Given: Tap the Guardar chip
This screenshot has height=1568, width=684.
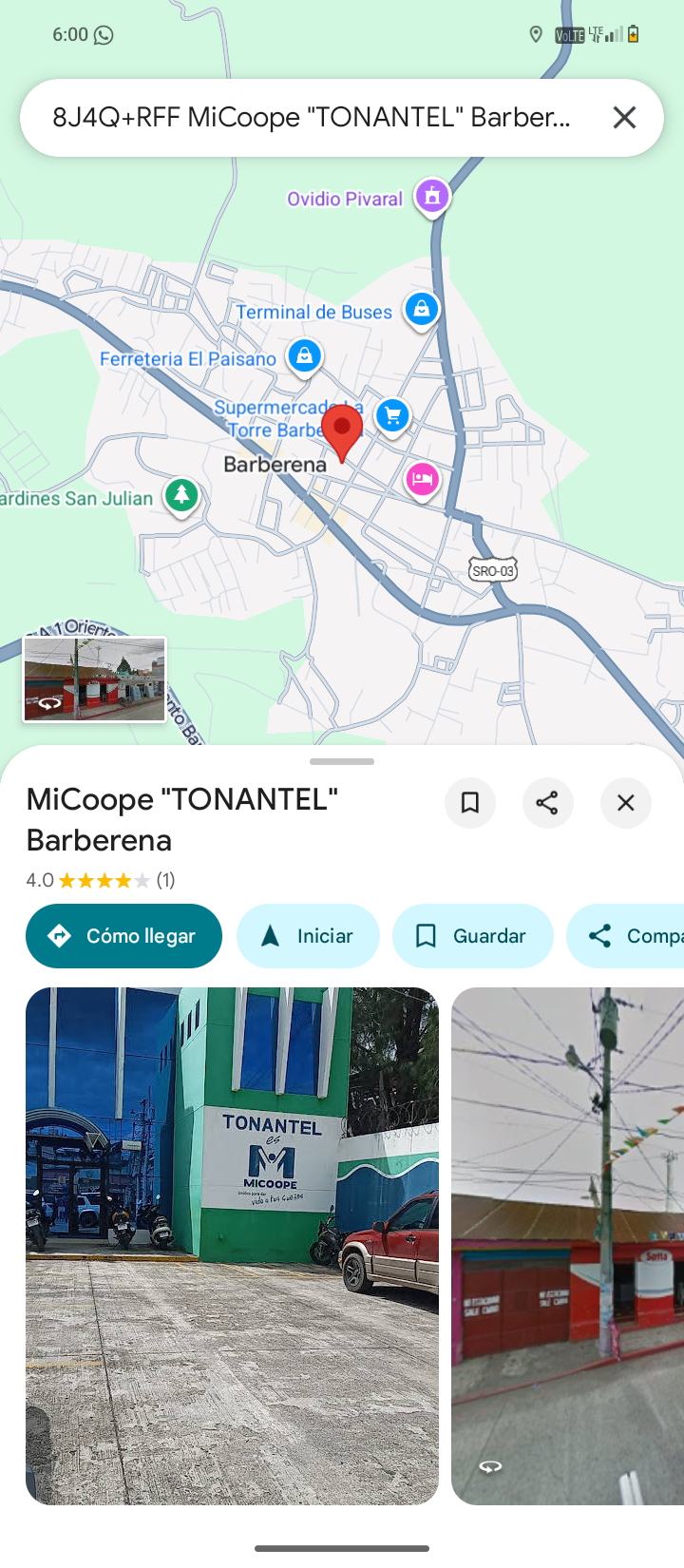Looking at the screenshot, I should coord(472,936).
